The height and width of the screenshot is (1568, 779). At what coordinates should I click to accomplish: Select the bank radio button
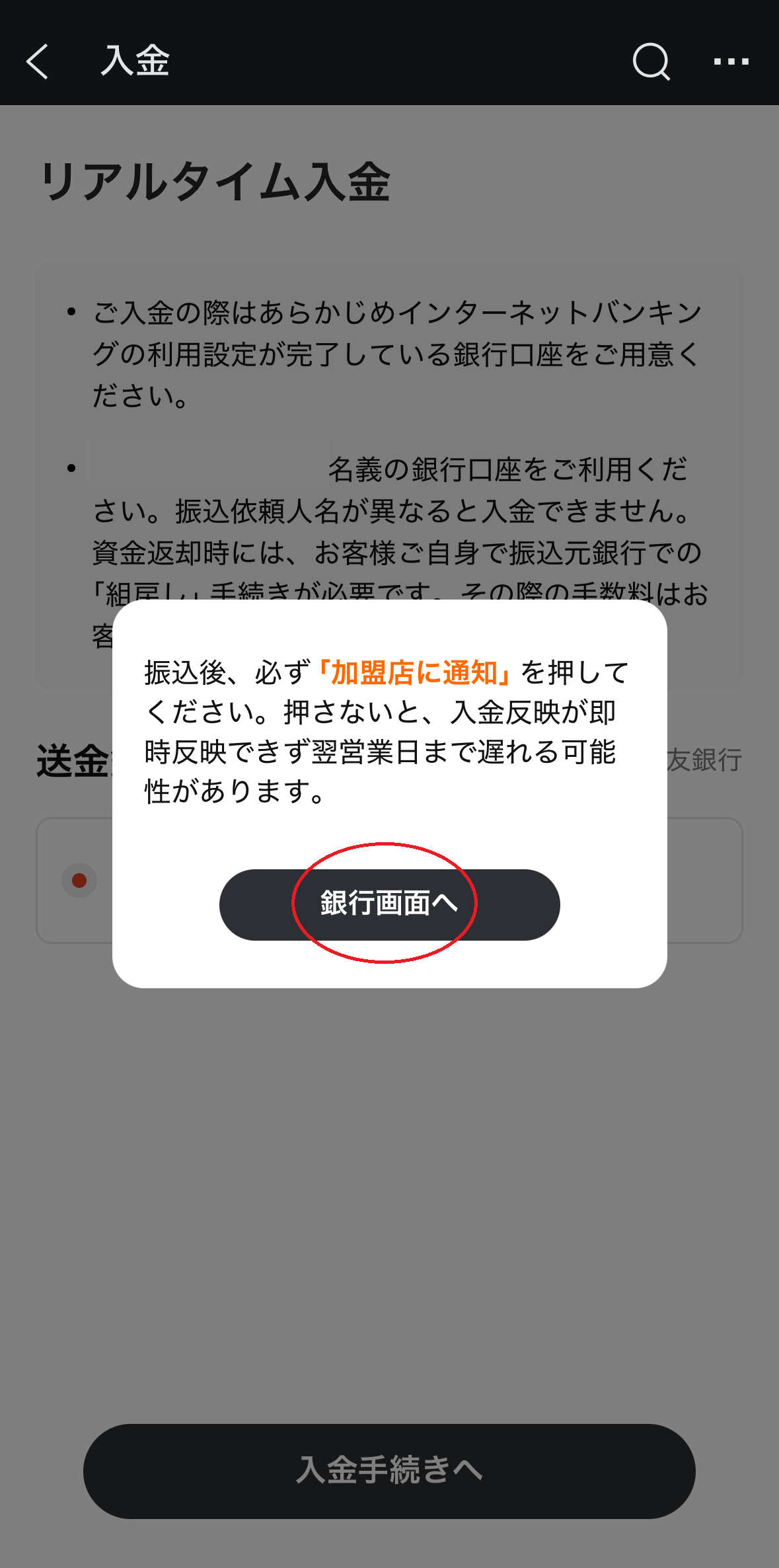pyautogui.click(x=79, y=881)
